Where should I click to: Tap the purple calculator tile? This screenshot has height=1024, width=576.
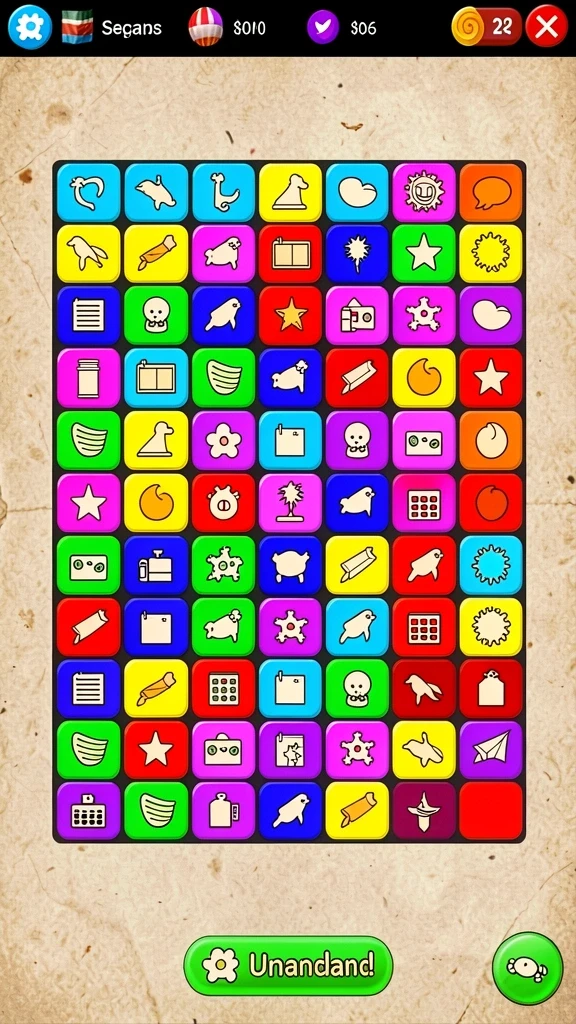pyautogui.click(x=88, y=811)
